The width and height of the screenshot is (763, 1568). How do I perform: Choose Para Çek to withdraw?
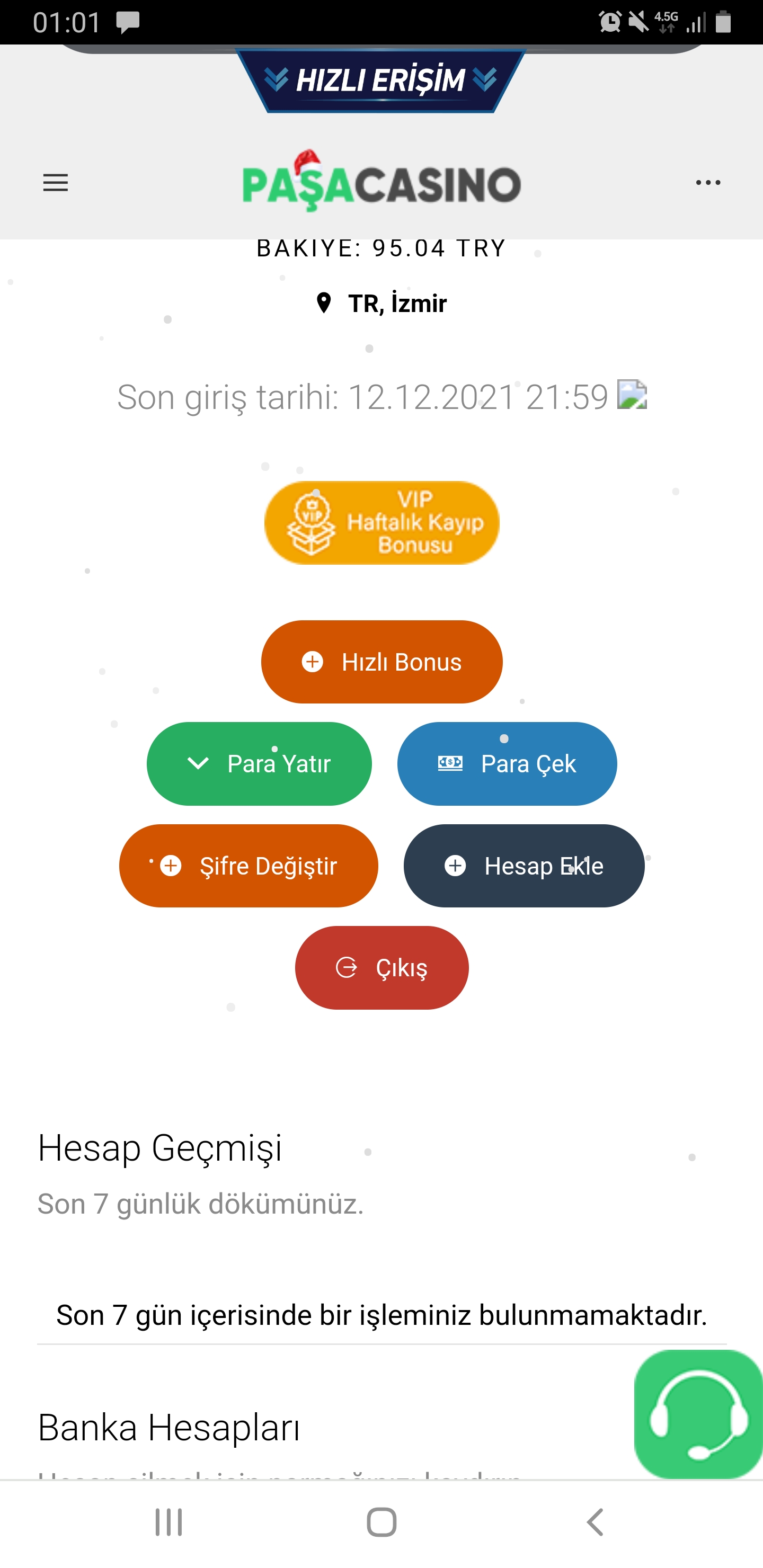click(507, 763)
